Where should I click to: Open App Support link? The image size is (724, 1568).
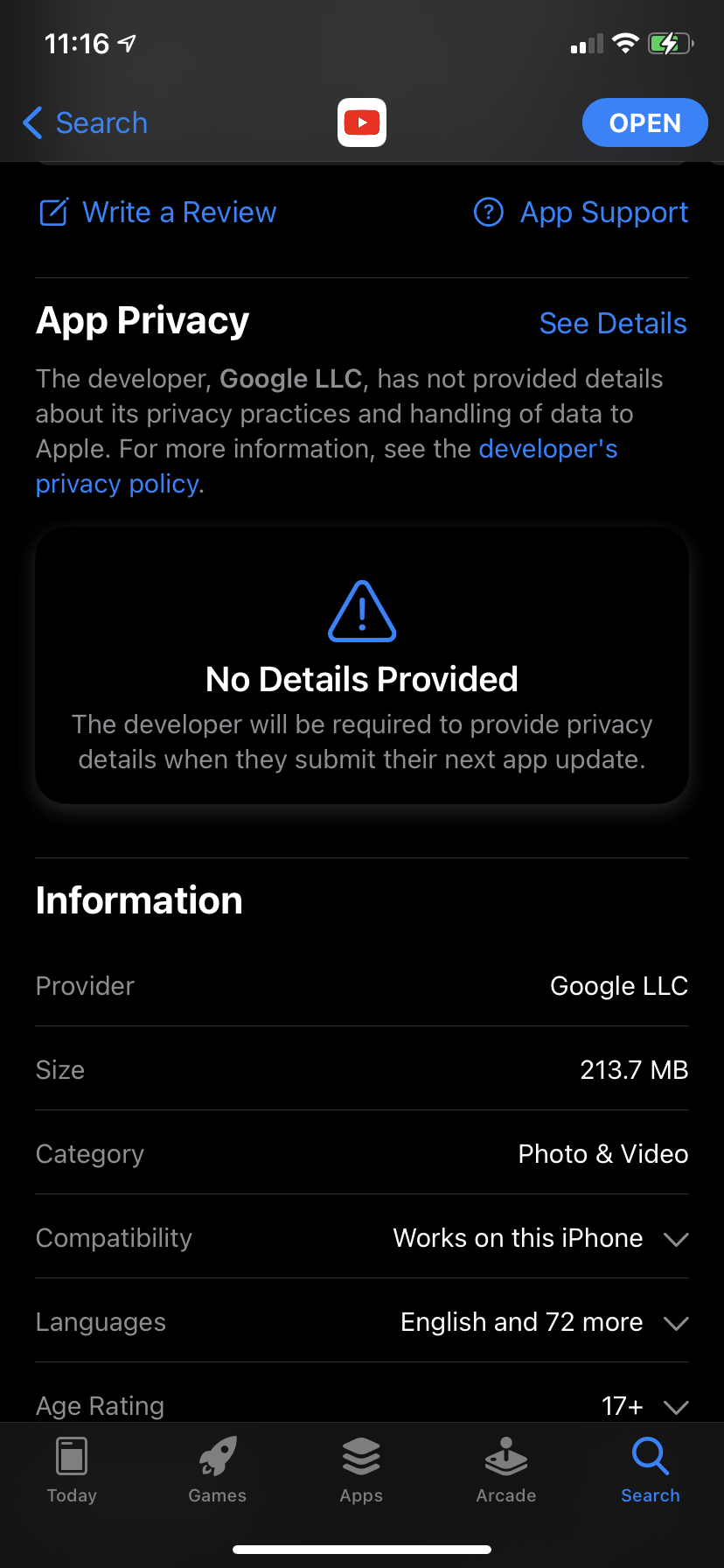click(581, 213)
